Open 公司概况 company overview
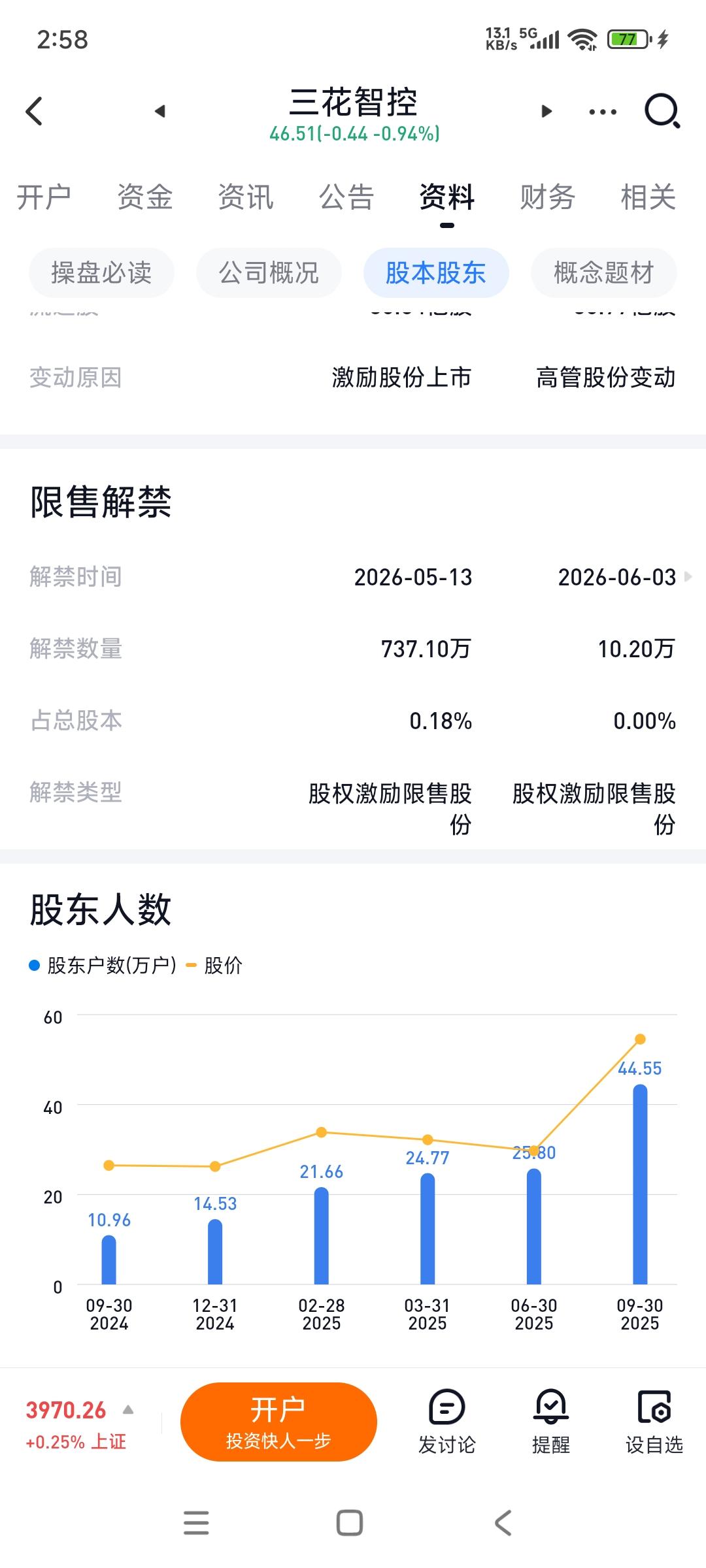Screen dimensions: 706x1568 [x=269, y=273]
